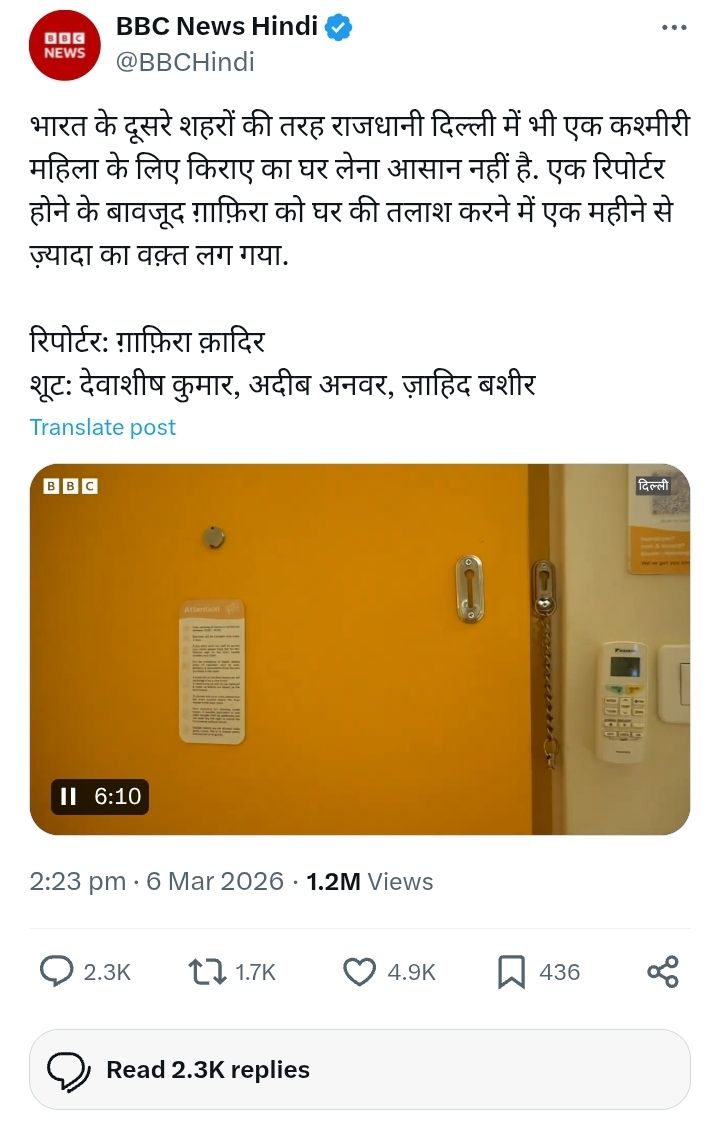This screenshot has width=720, height=1125.
Task: Repost this BBC Hindi tweet
Action: pyautogui.click(x=205, y=972)
